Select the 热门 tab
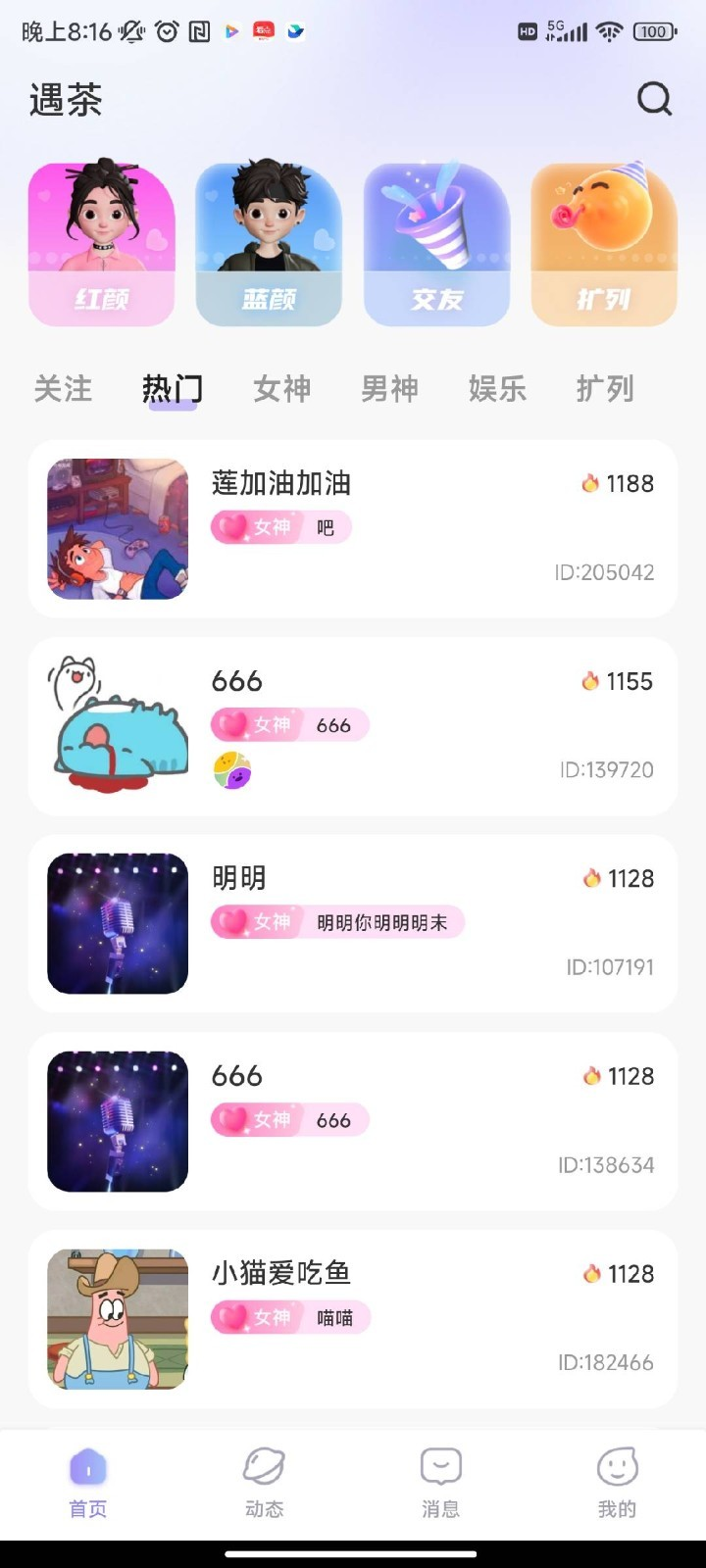 [x=173, y=389]
